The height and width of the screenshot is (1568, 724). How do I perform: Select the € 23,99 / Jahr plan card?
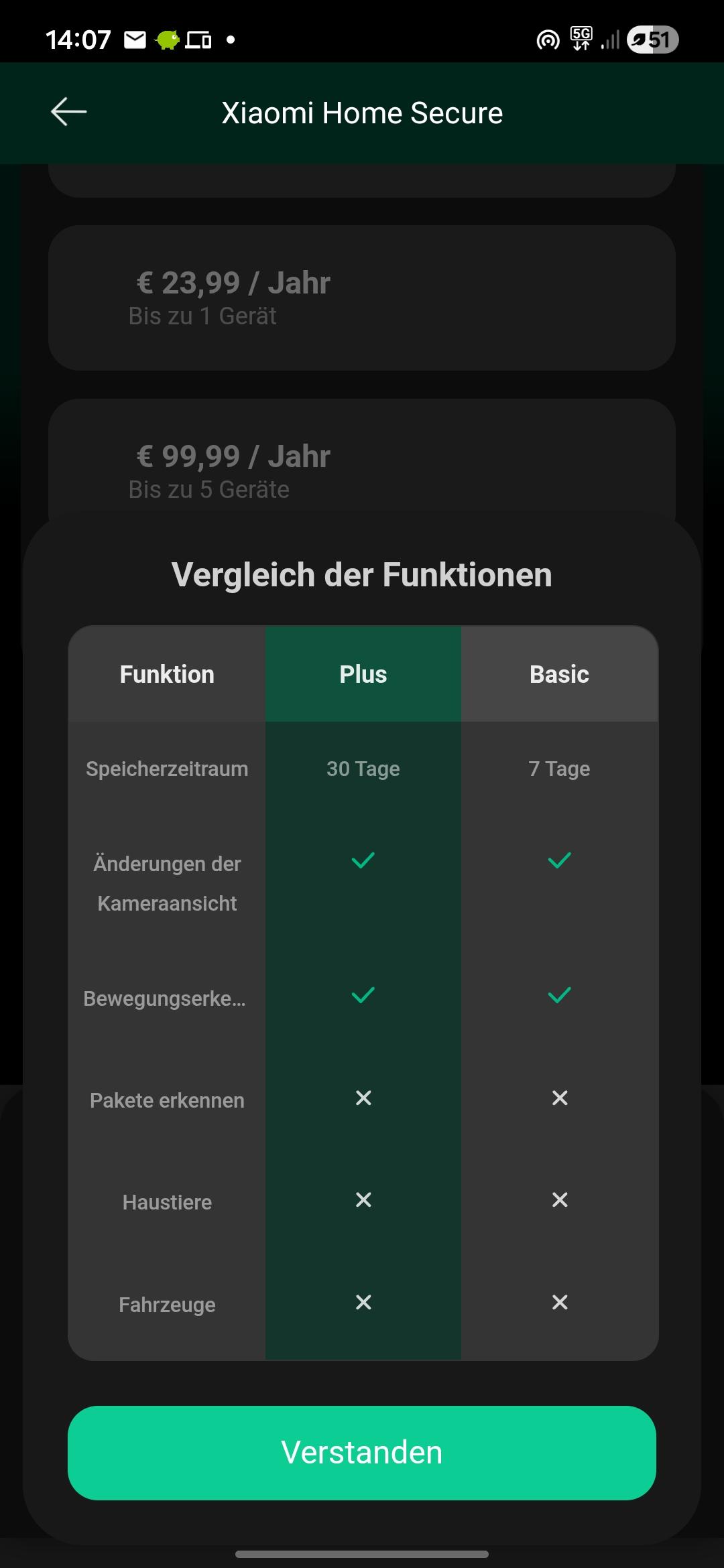click(361, 298)
